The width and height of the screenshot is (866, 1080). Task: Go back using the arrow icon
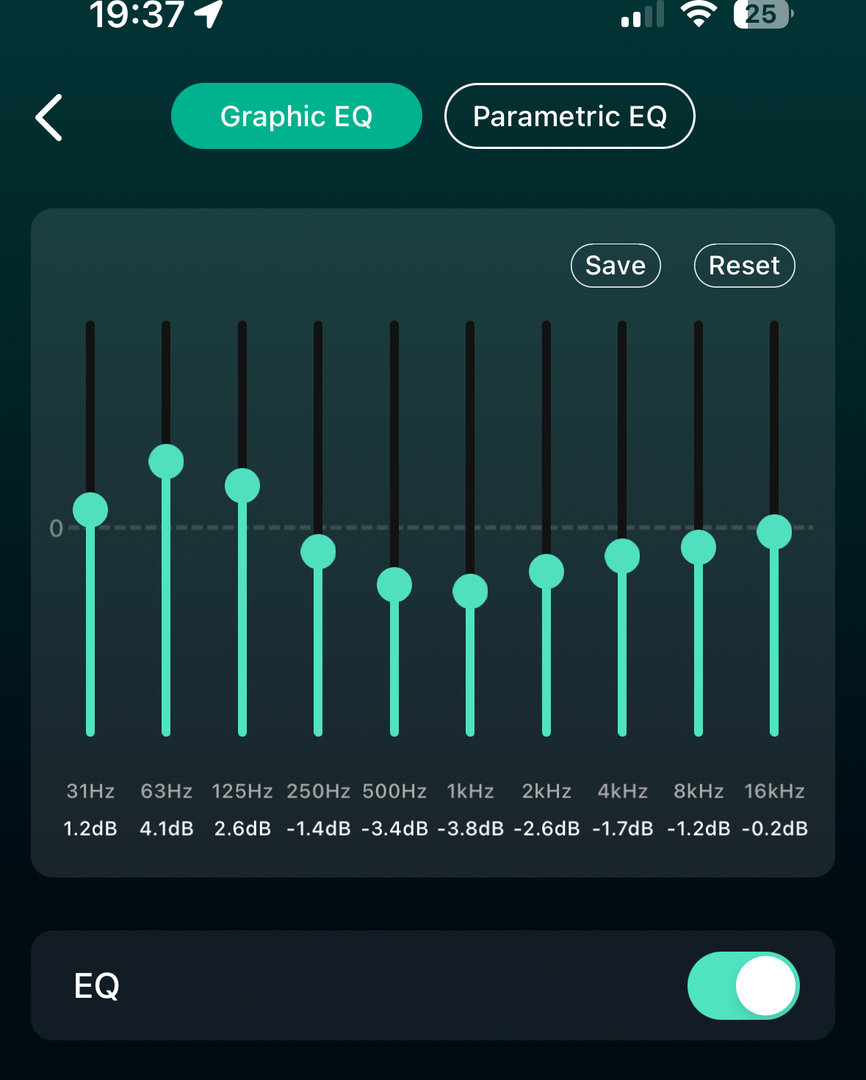click(x=49, y=117)
